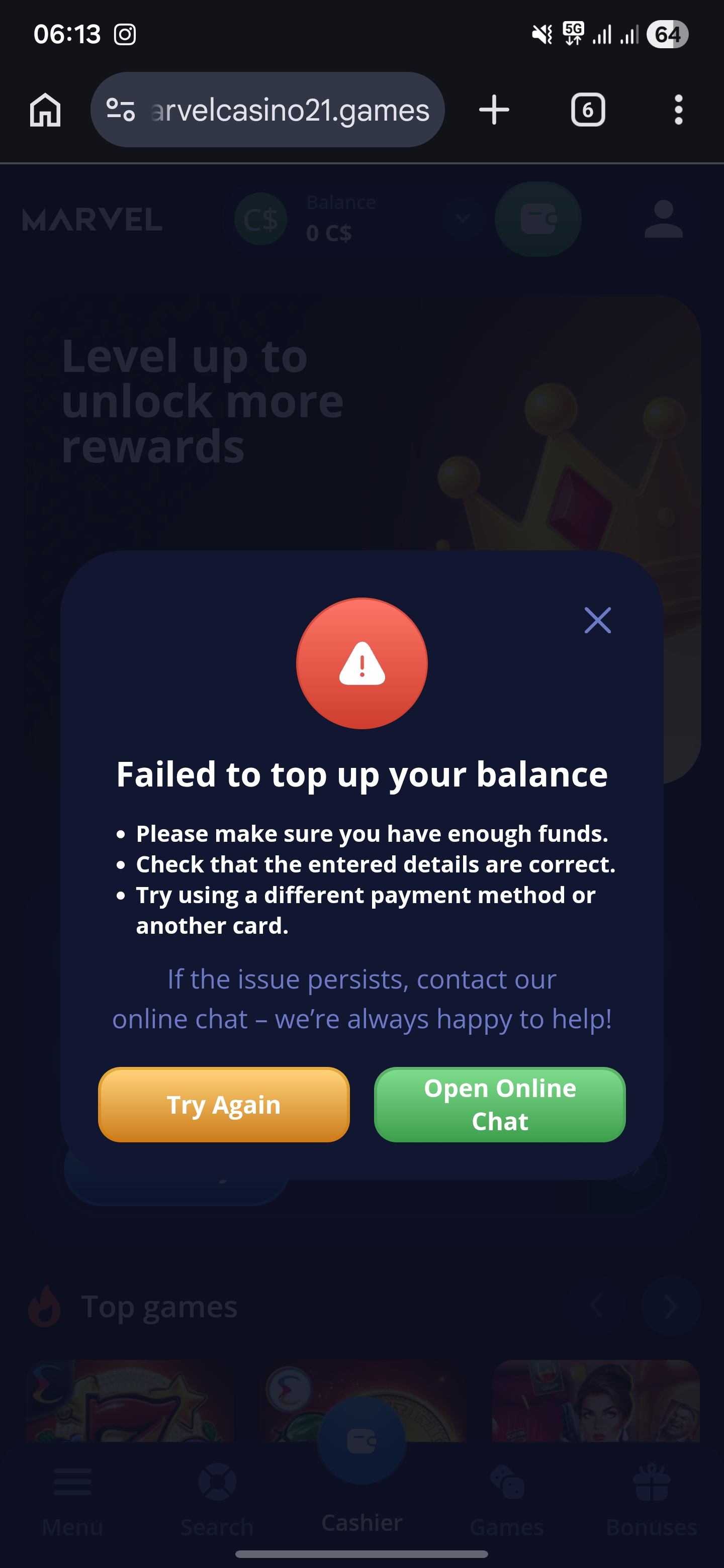
Task: Show the open tabs switcher
Action: [x=588, y=110]
